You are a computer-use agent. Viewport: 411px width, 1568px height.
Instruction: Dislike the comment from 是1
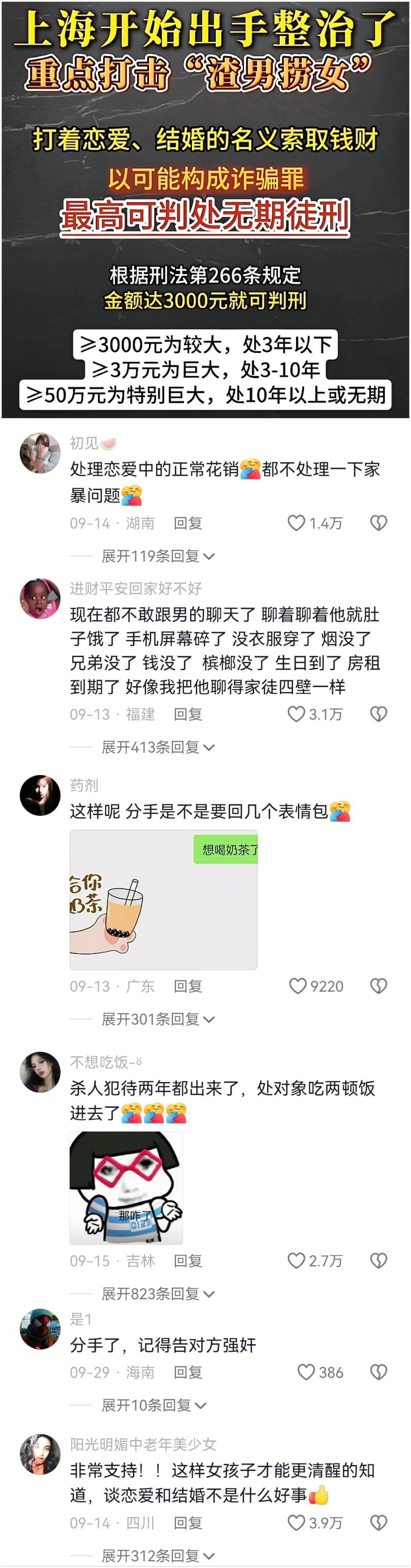[x=379, y=1372]
